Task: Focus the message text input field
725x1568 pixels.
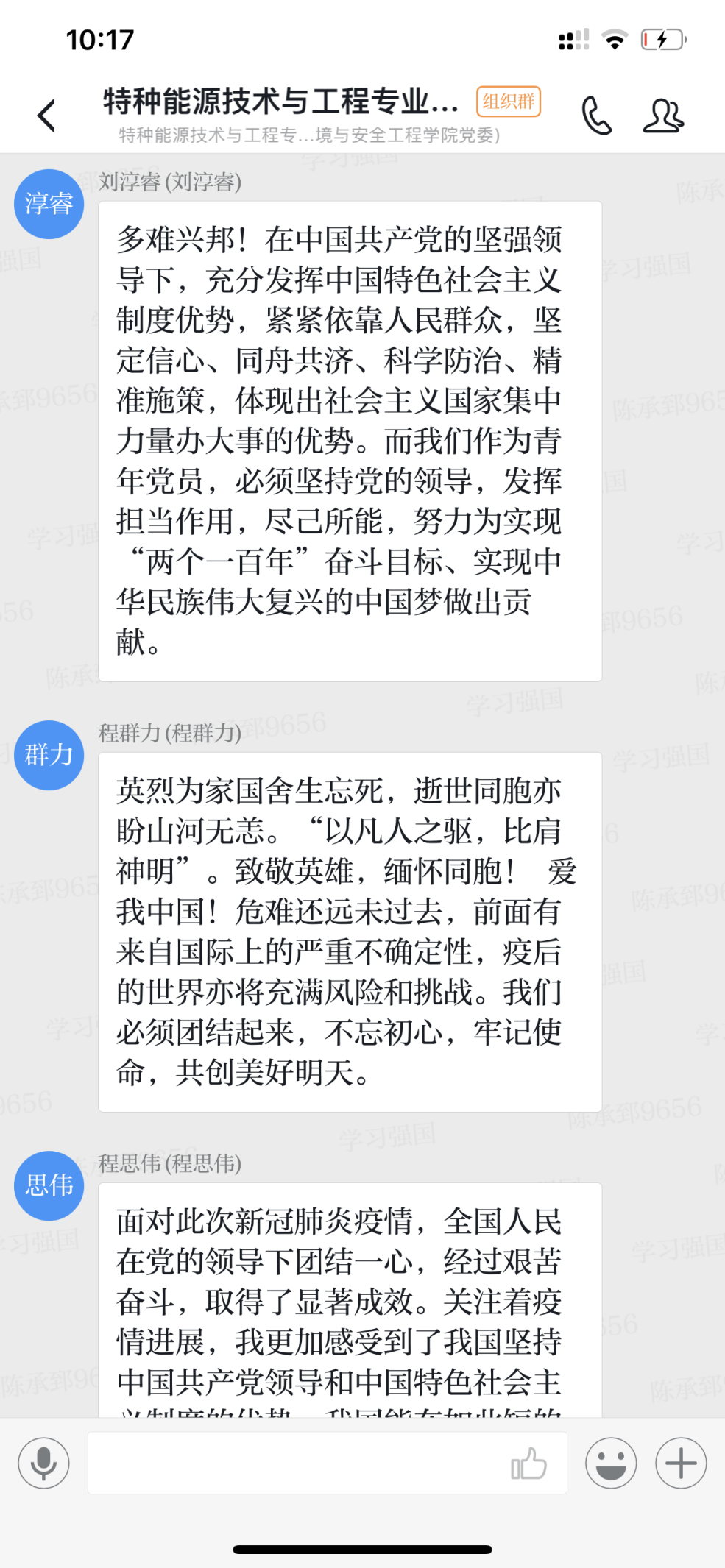Action: pyautogui.click(x=294, y=1463)
